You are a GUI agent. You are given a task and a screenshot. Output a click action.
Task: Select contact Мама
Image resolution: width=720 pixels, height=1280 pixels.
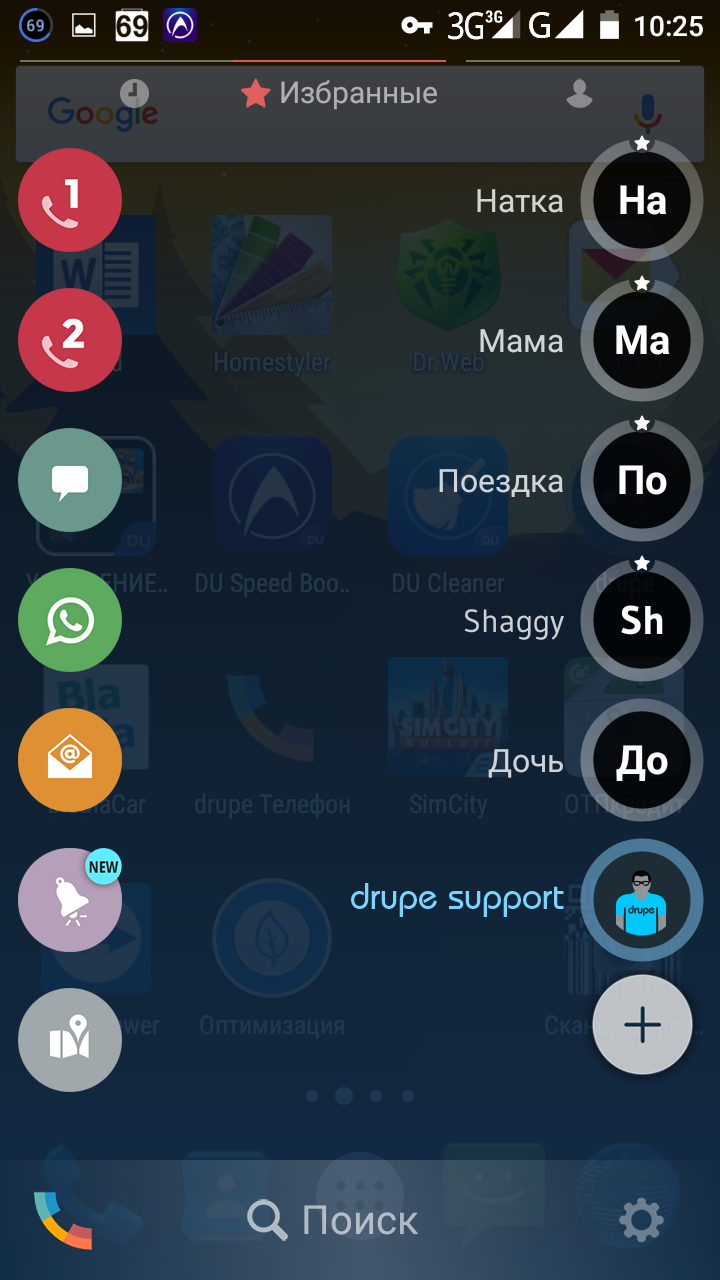pos(642,340)
